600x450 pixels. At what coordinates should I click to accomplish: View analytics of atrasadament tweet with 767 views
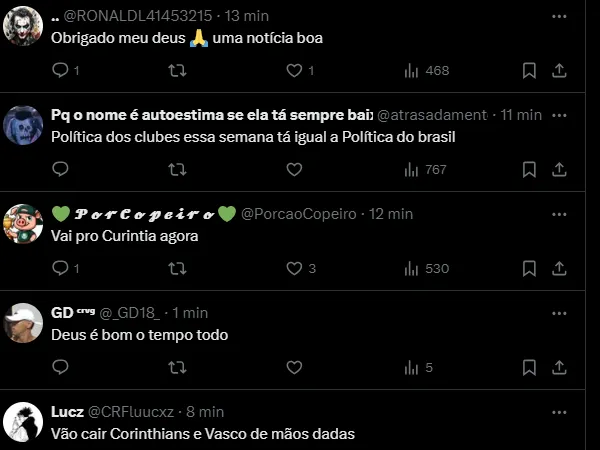[x=425, y=170]
